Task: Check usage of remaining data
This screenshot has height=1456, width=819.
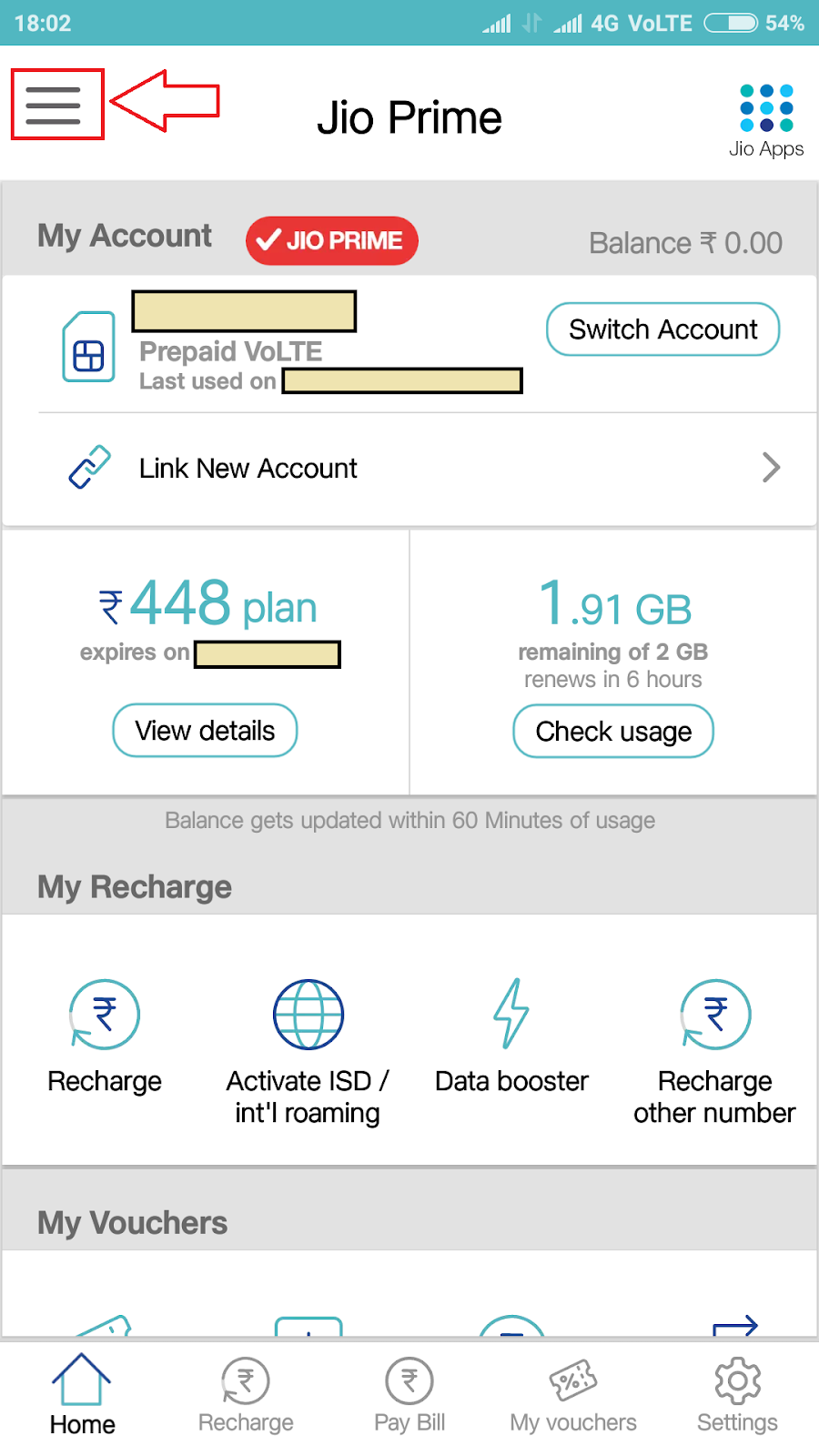Action: [x=613, y=732]
